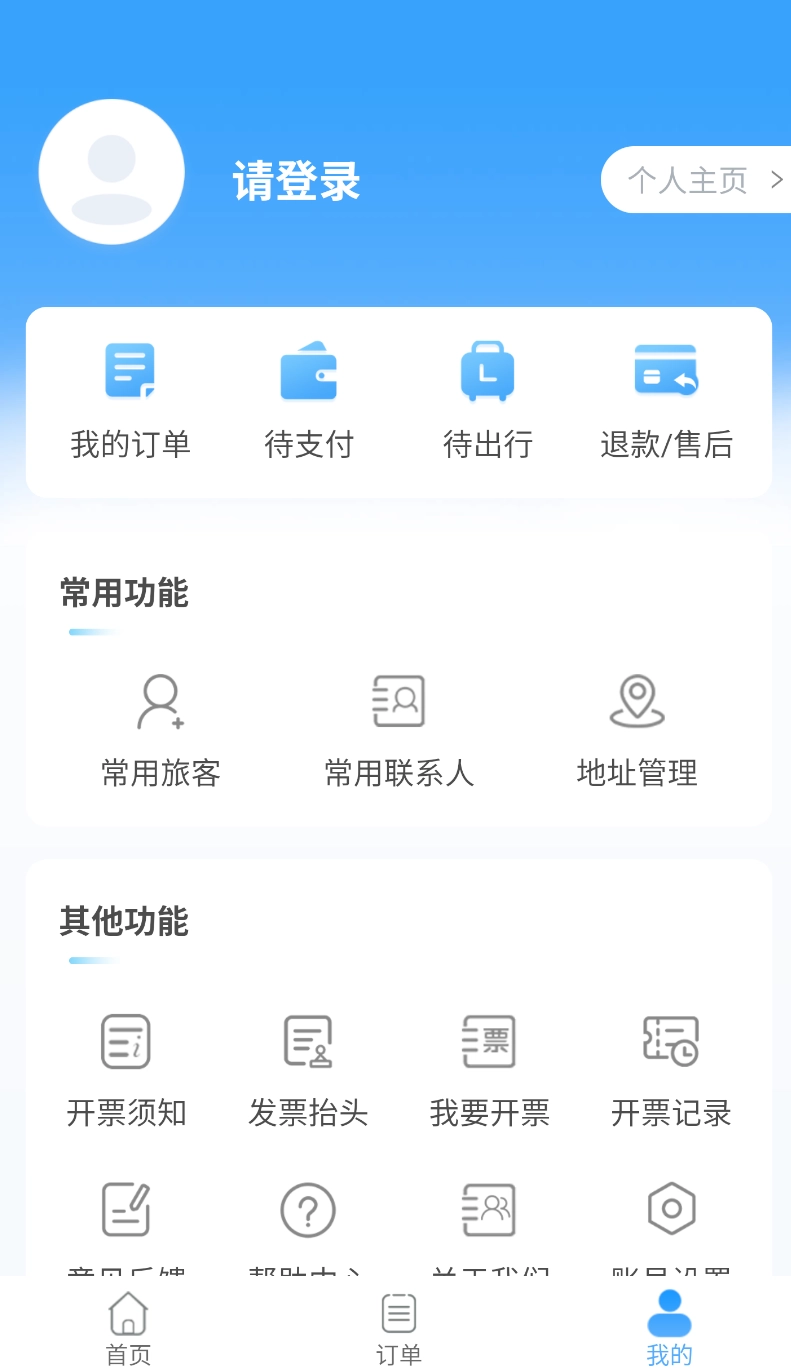Switch to the 首页 tab

click(128, 1328)
